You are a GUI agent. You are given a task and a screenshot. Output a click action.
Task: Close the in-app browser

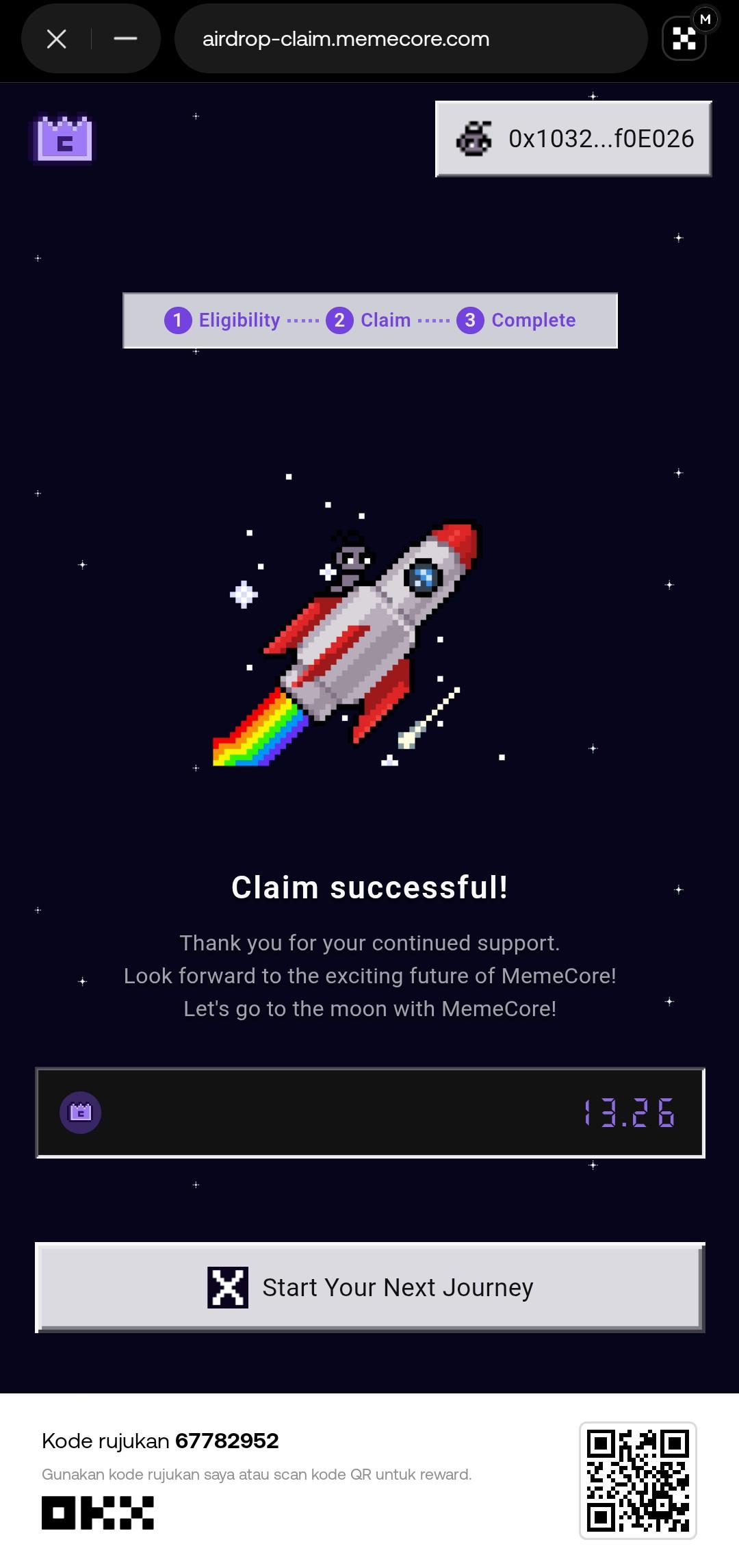[57, 39]
